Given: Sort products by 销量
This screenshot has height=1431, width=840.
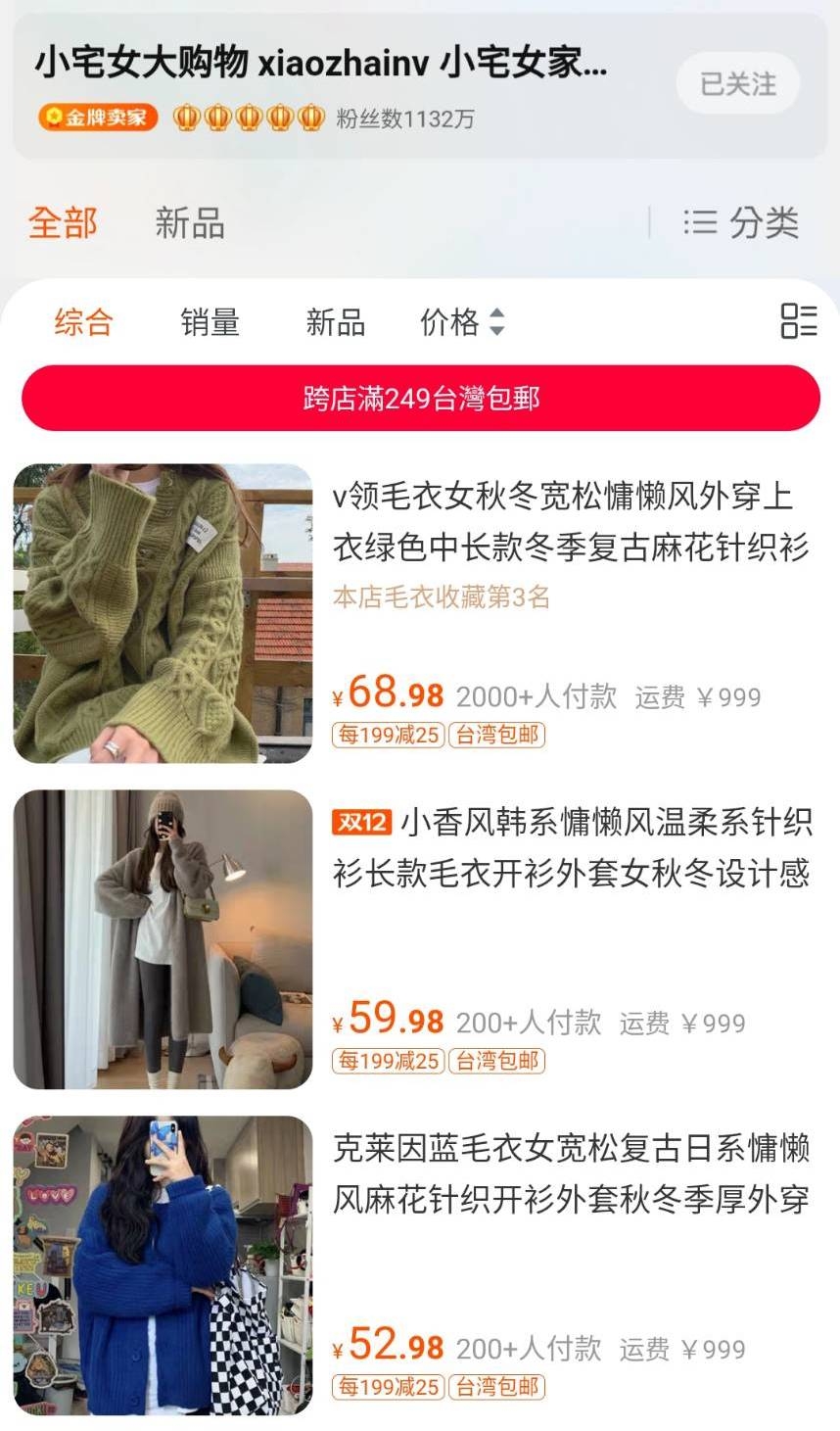Looking at the screenshot, I should [x=210, y=322].
